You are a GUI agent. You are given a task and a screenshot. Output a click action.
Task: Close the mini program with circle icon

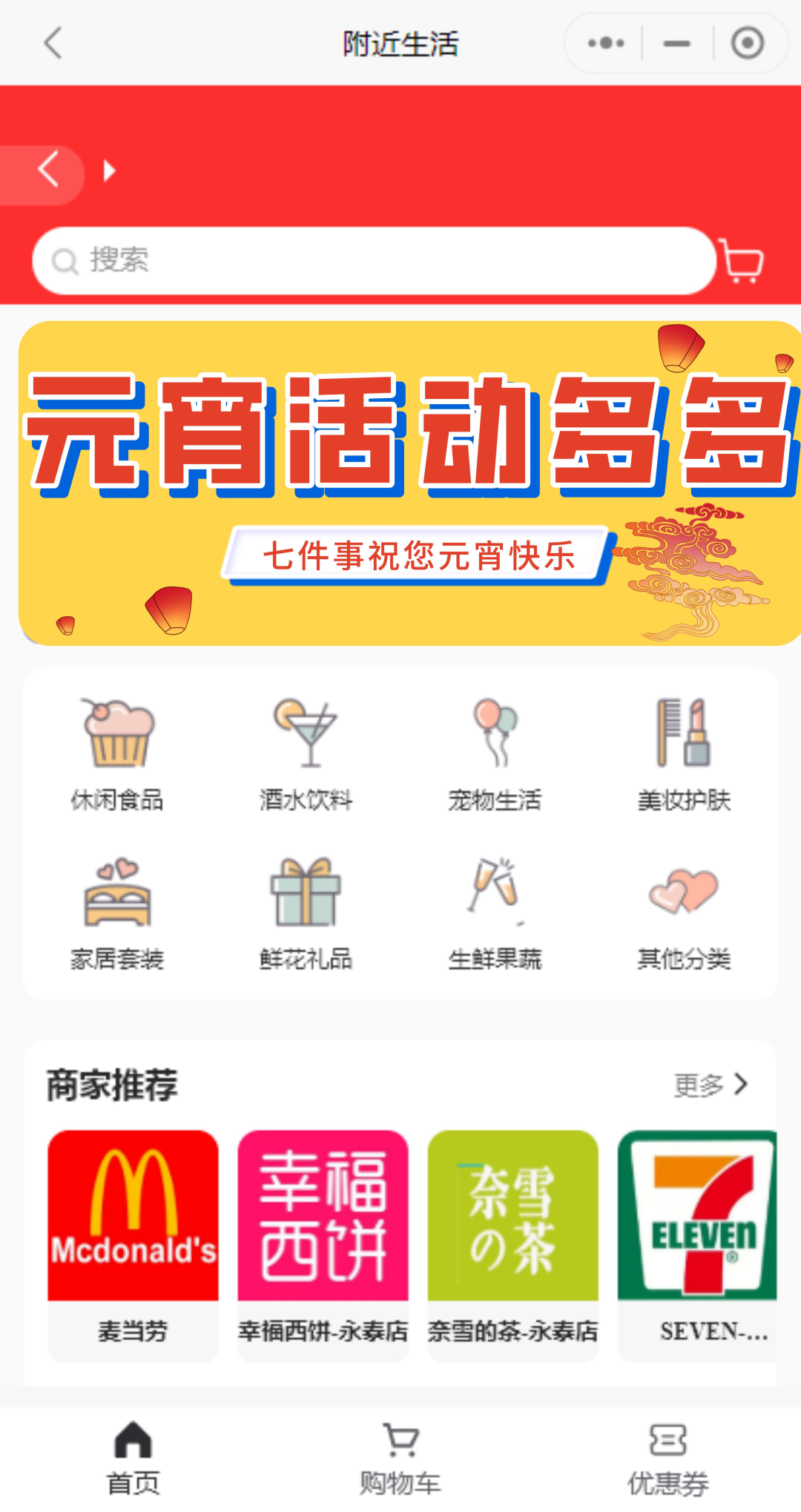747,43
